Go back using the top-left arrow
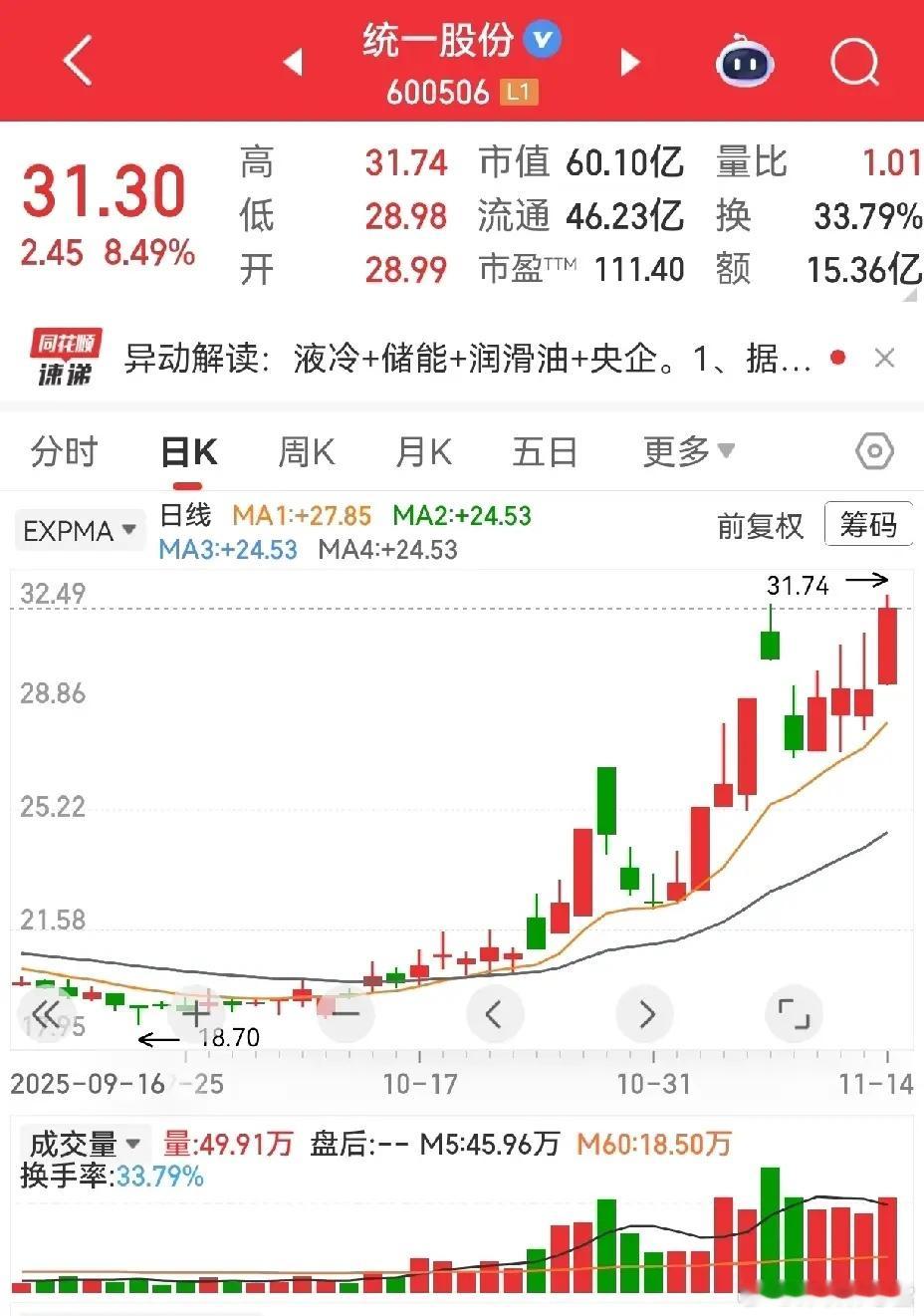Viewport: 924px width, 1316px height. [x=78, y=62]
